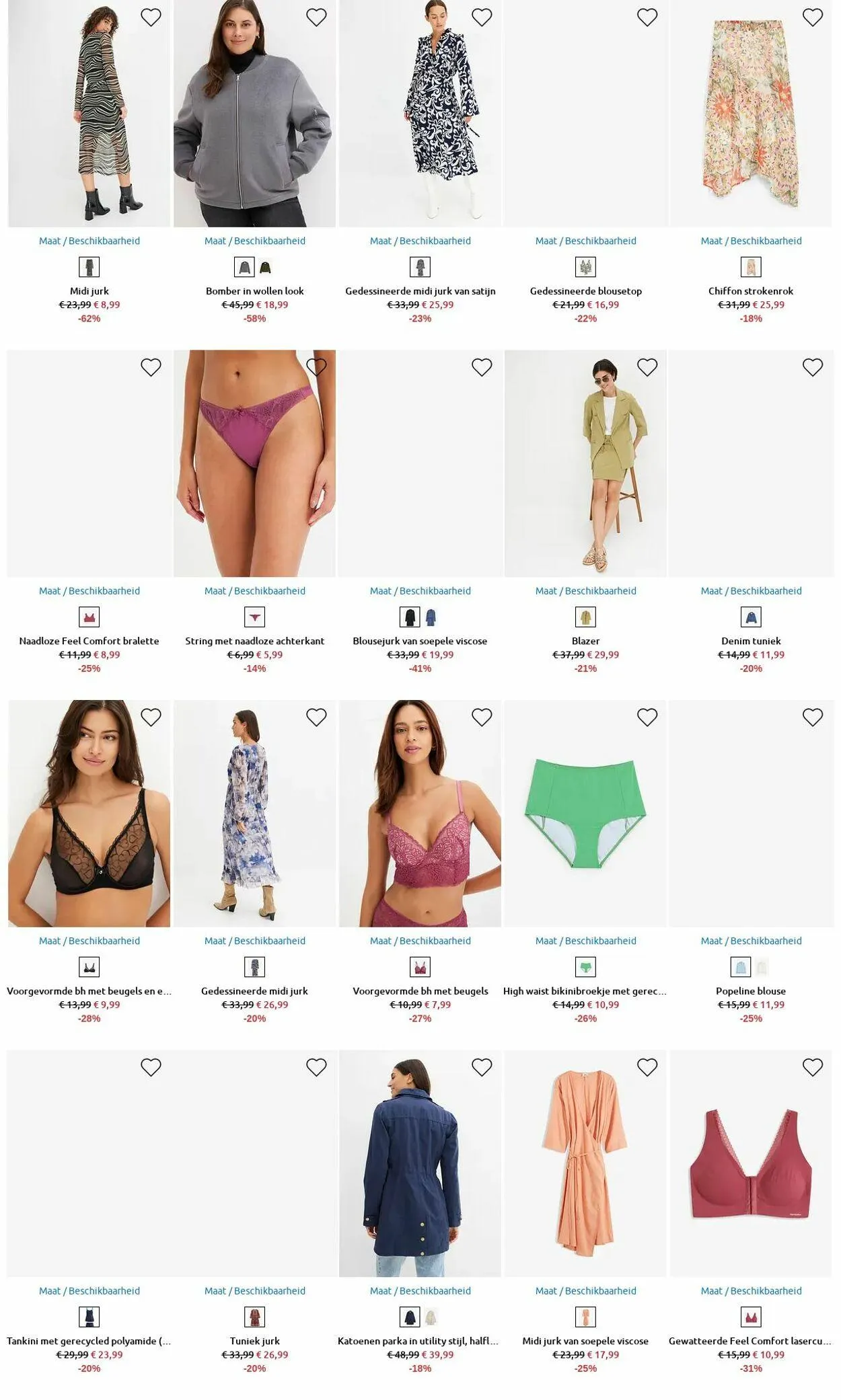
Task: Open the Bomber in wollen look product
Action: (x=254, y=291)
